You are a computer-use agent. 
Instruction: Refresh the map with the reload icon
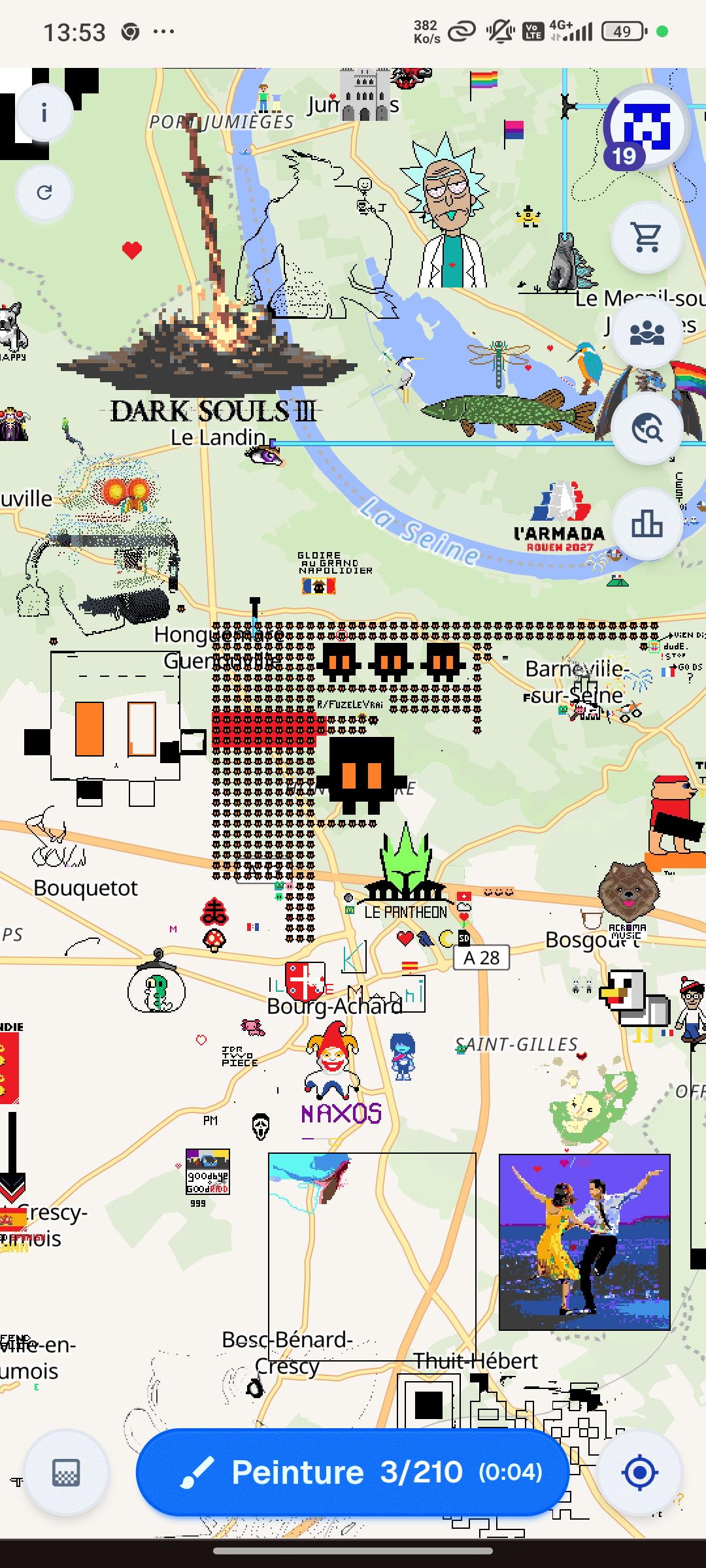[x=44, y=193]
